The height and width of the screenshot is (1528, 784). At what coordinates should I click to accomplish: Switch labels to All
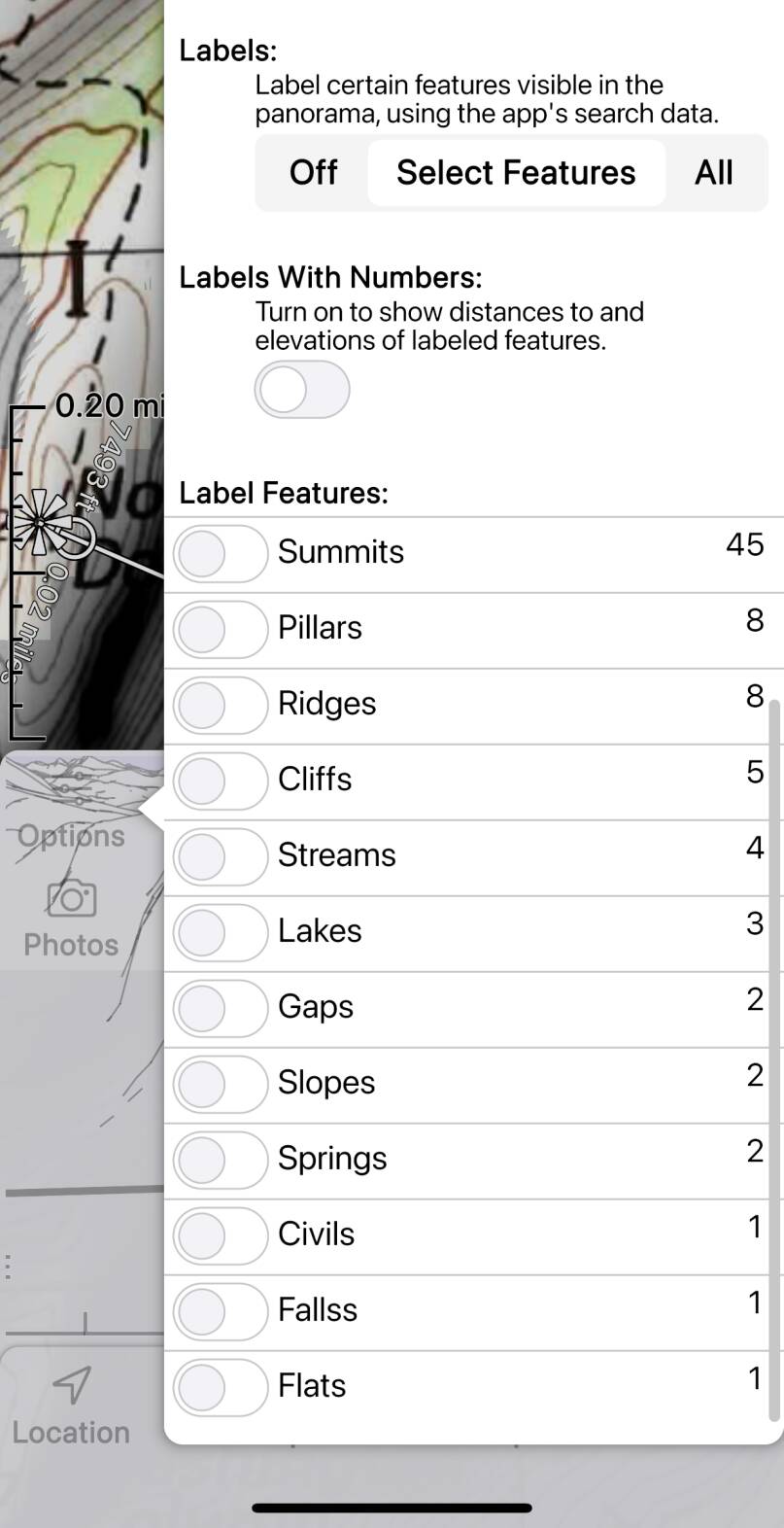point(714,173)
